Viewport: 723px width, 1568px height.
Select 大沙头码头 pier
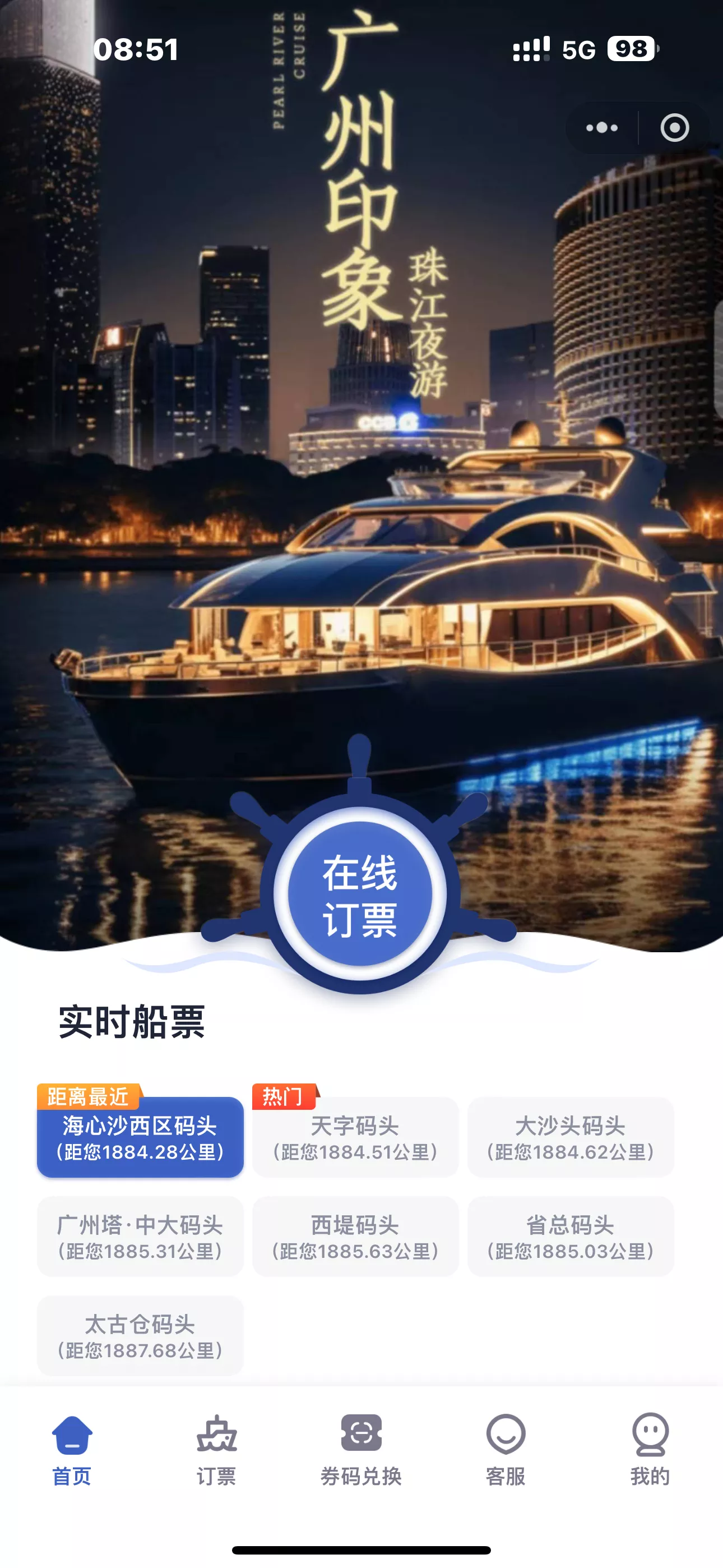(570, 1137)
